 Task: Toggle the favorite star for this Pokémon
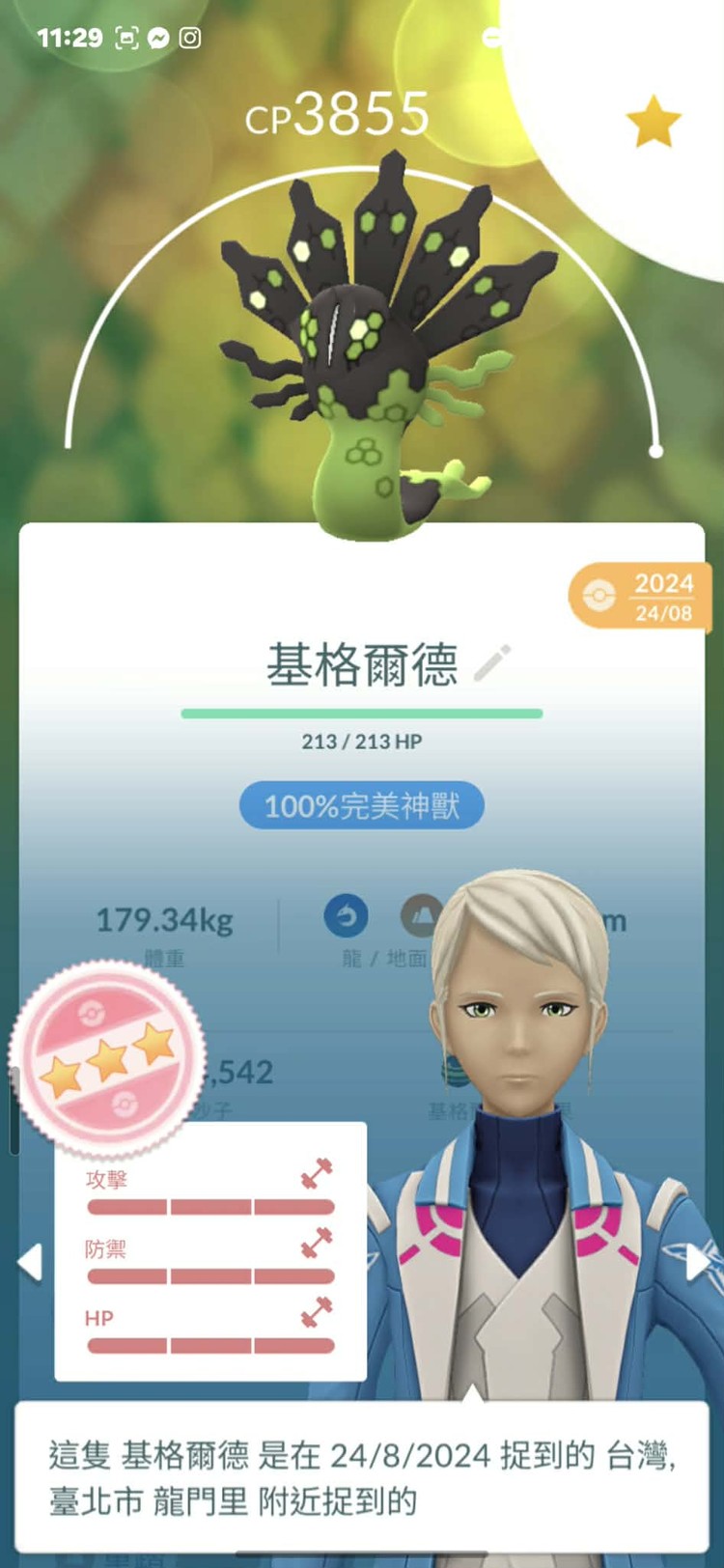pos(655,118)
